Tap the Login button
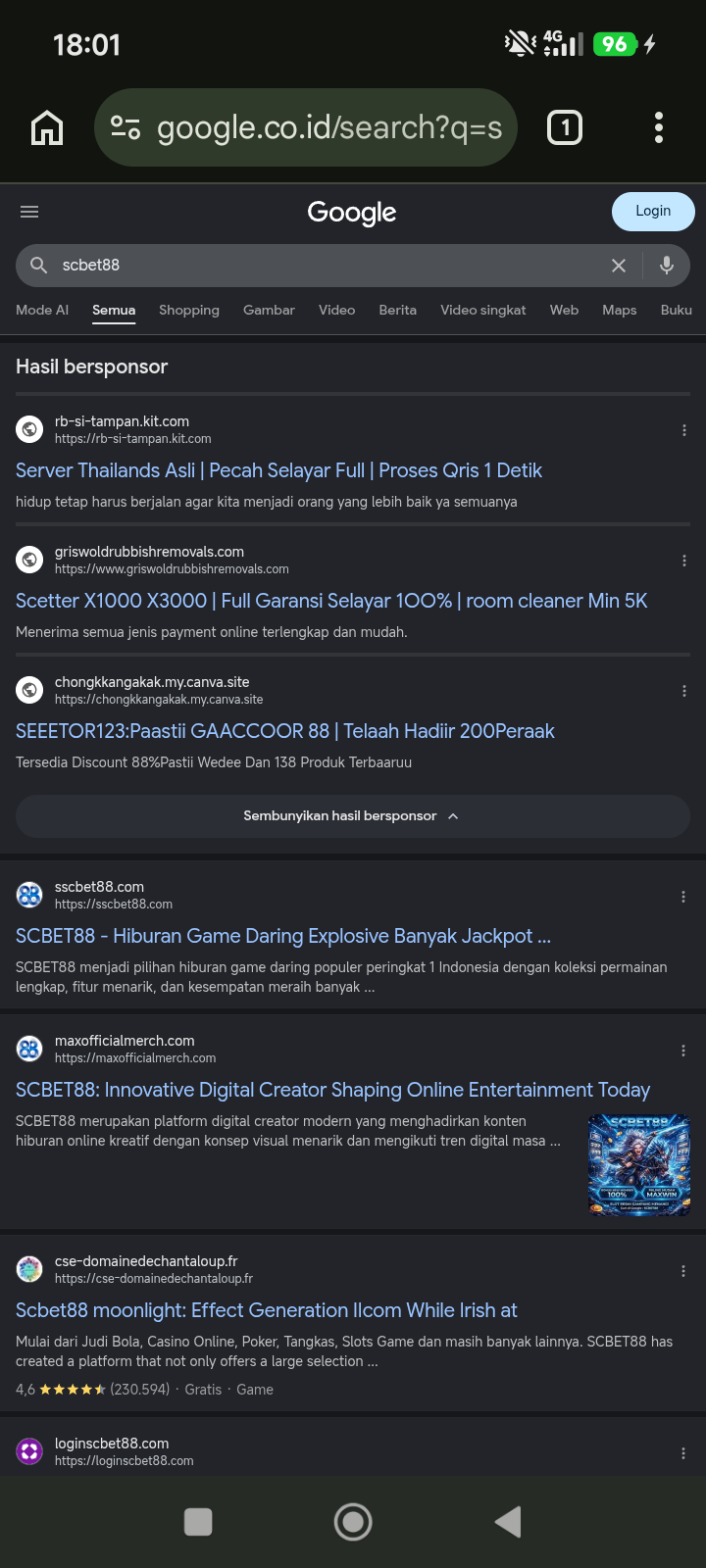This screenshot has width=706, height=1568. [653, 212]
